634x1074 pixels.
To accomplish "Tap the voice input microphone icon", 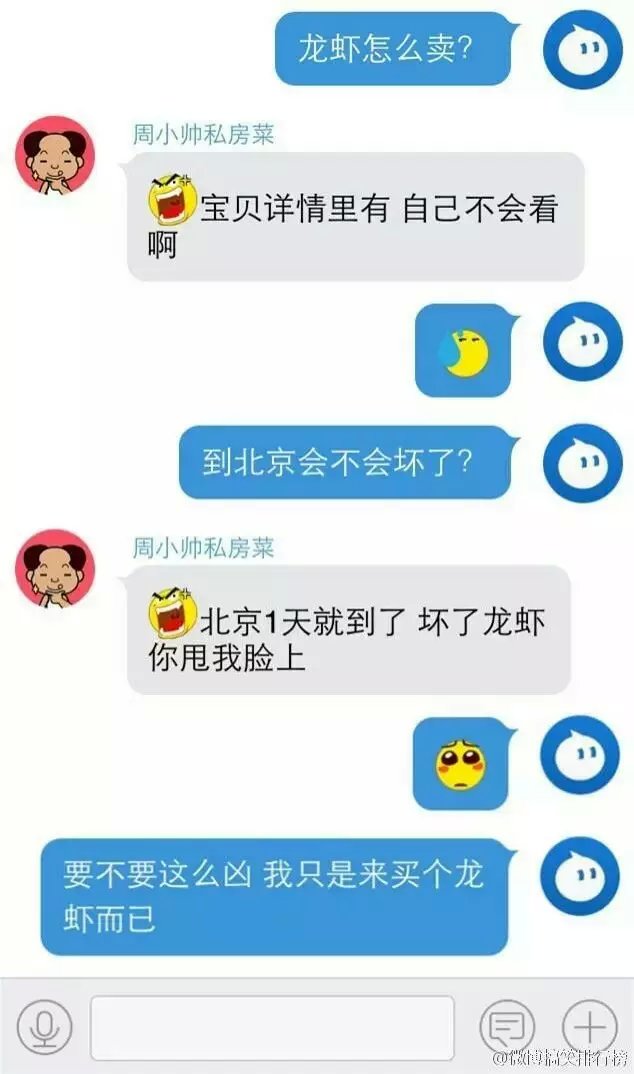I will pos(44,1027).
